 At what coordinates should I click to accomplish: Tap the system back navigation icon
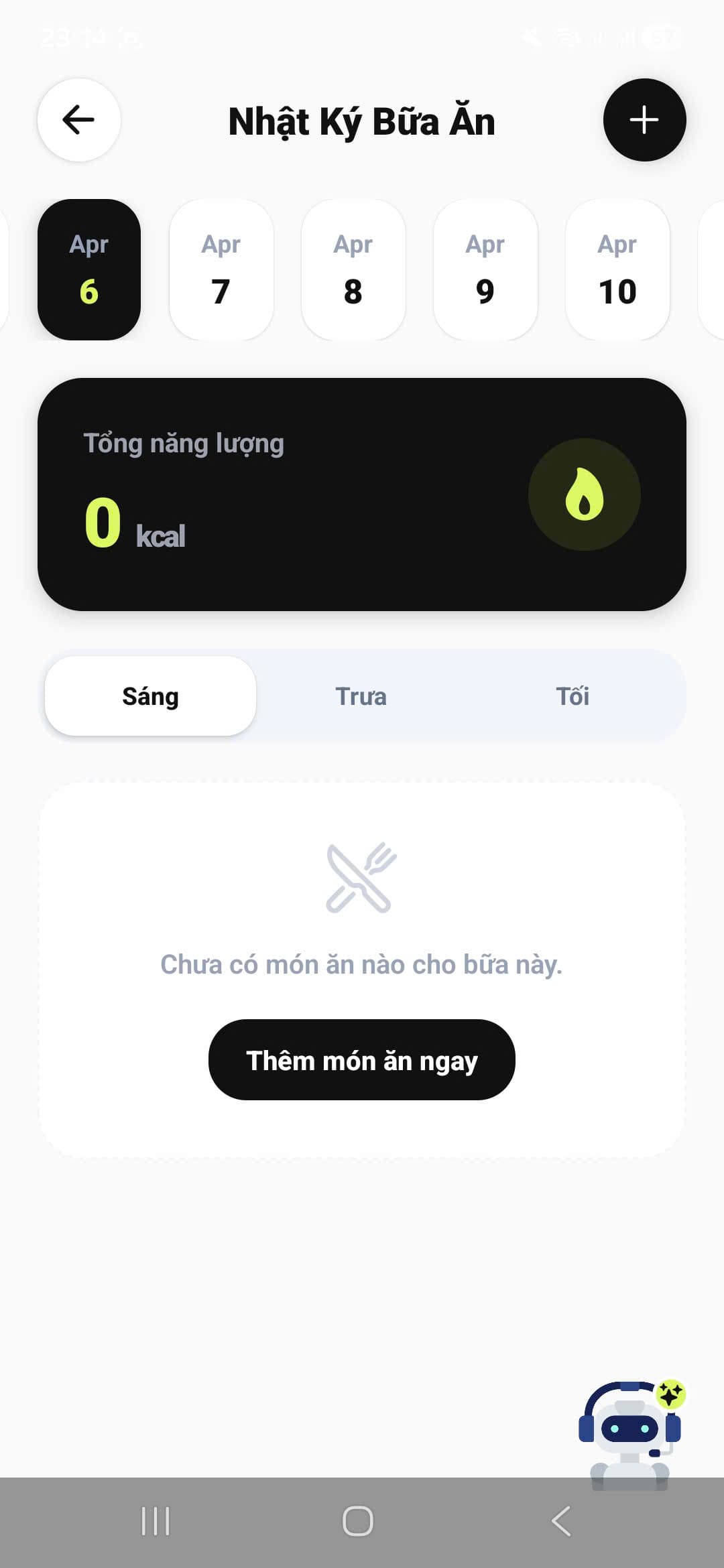(561, 1521)
